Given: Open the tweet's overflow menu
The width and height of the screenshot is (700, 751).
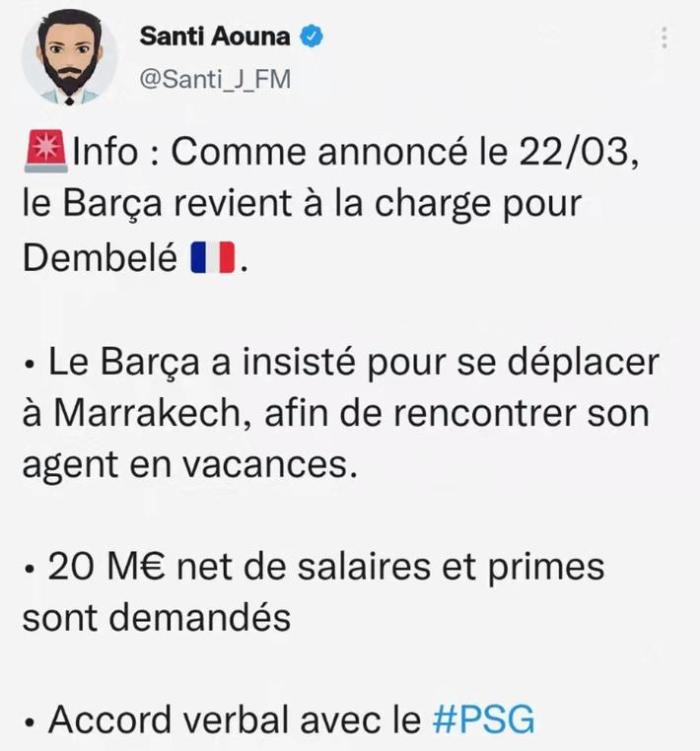Looking at the screenshot, I should point(664,38).
